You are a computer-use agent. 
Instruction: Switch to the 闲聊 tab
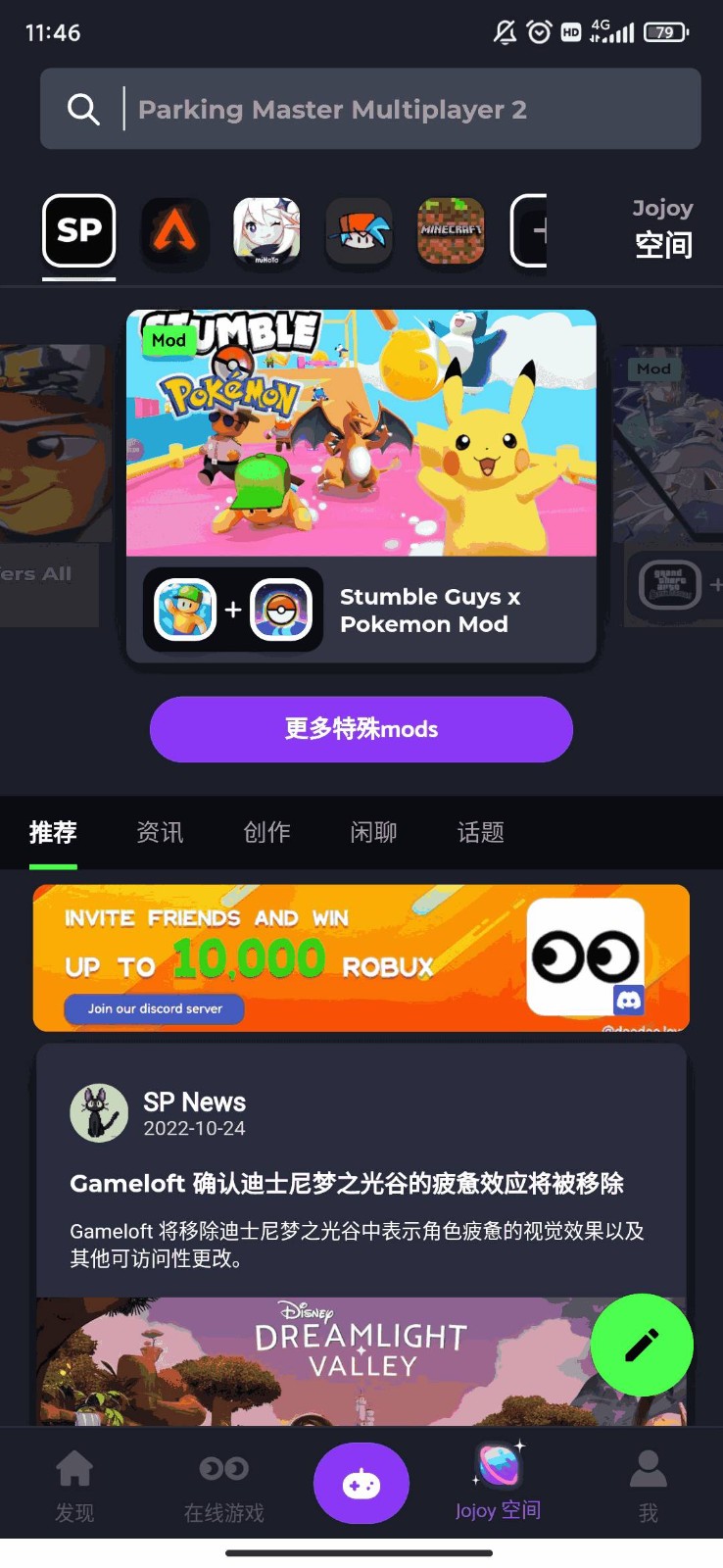coord(373,833)
